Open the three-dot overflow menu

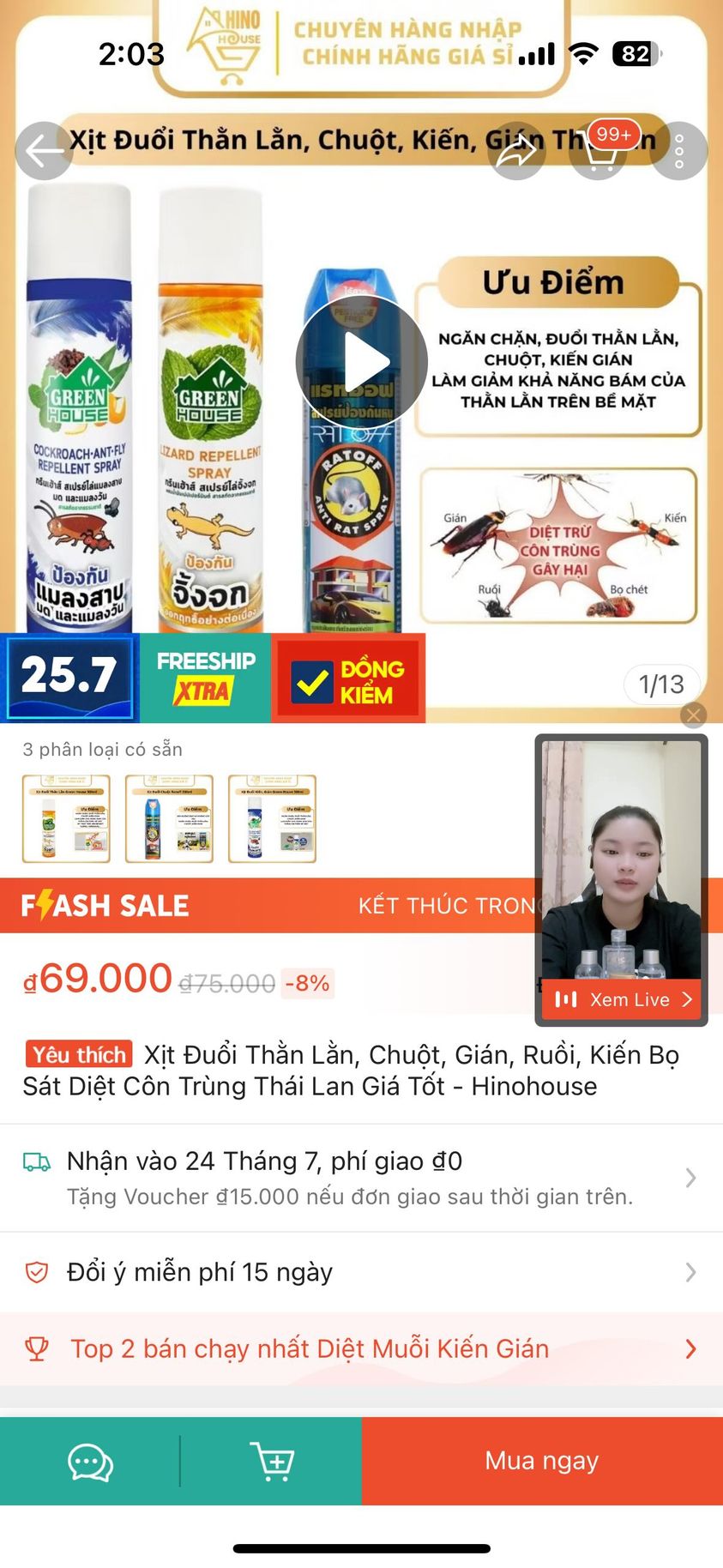(x=678, y=152)
